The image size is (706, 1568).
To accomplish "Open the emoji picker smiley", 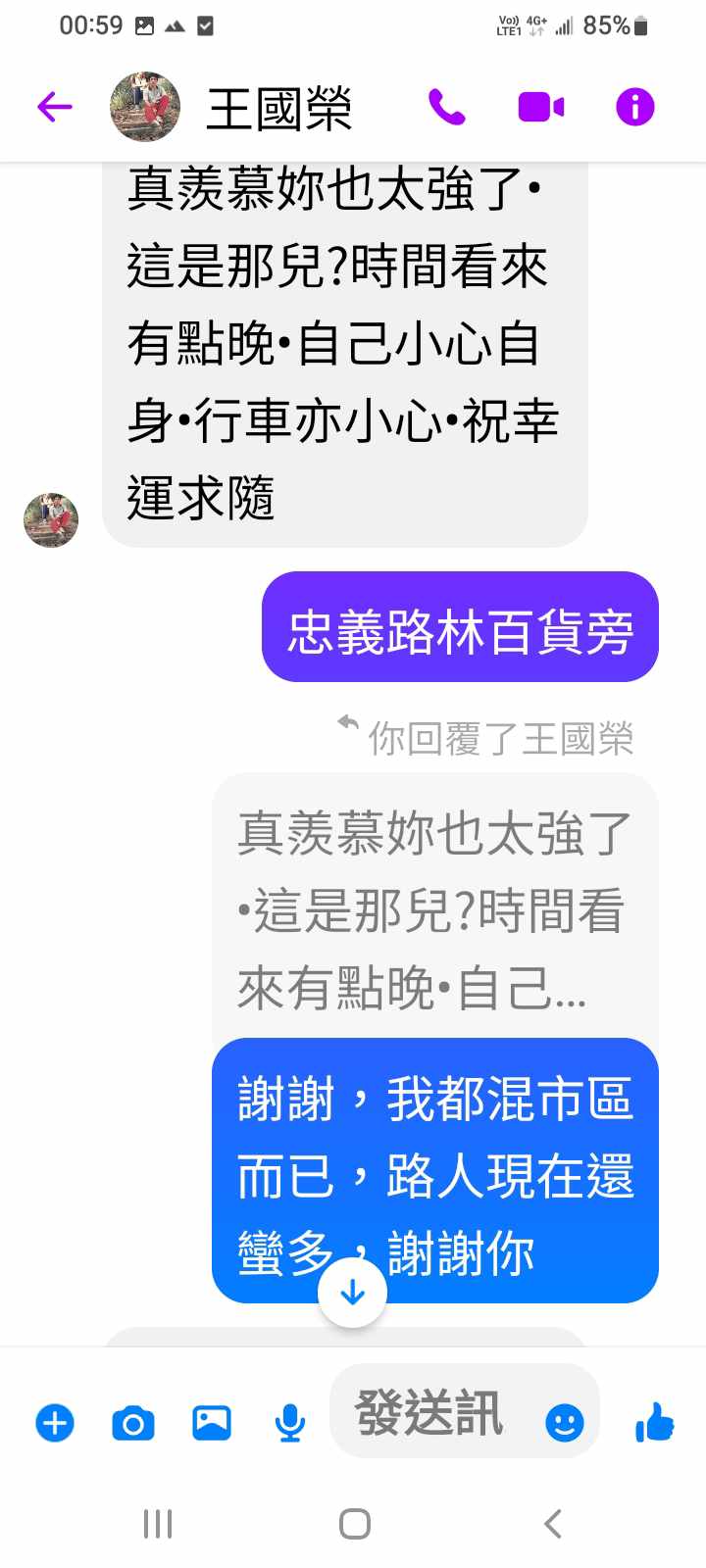I will pos(564,1422).
